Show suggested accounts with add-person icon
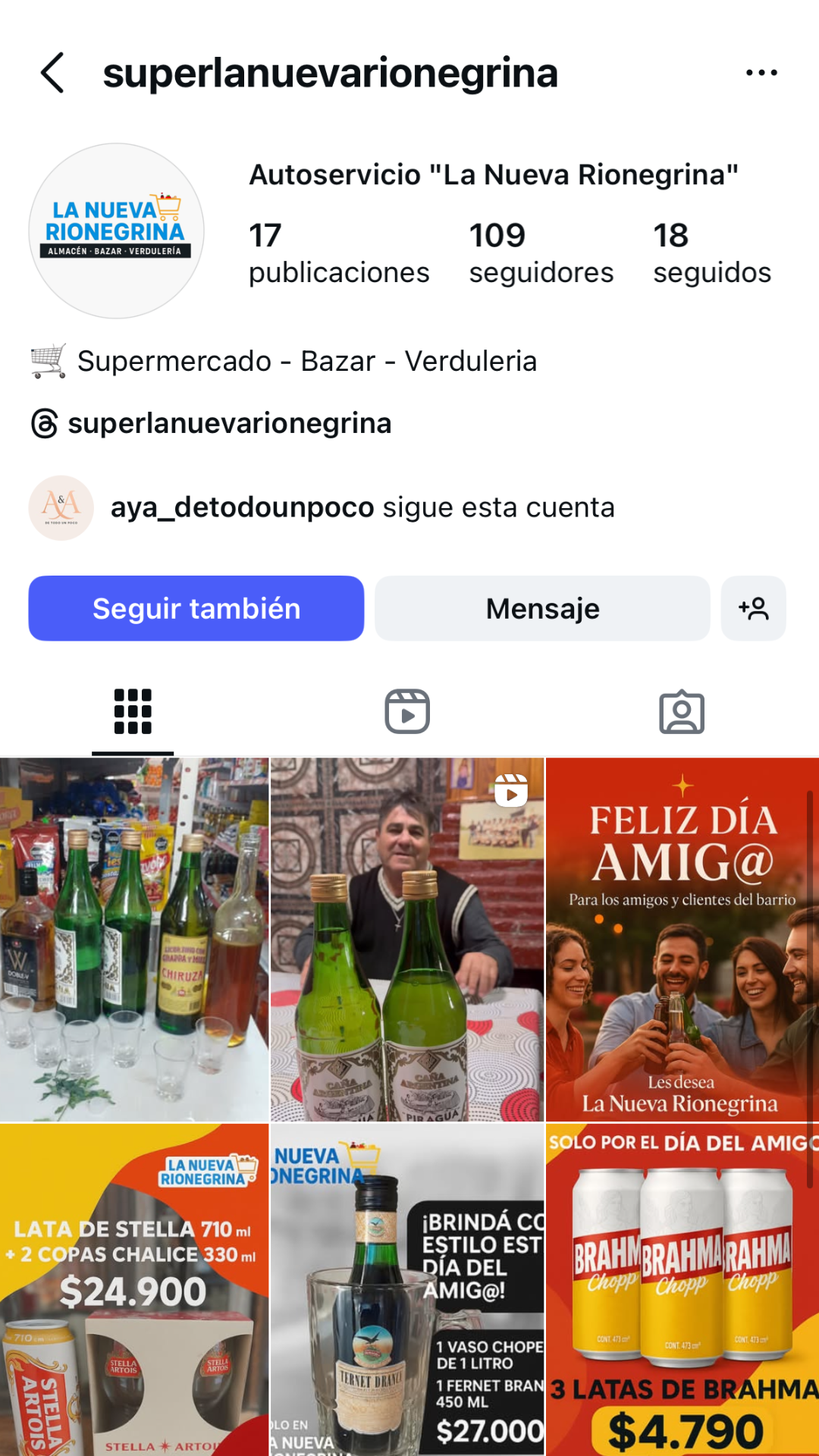819x1456 pixels. pos(753,608)
